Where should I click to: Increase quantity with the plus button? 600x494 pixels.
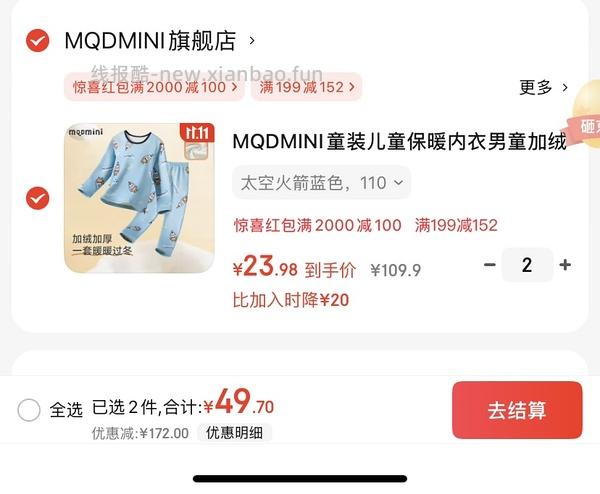click(565, 265)
